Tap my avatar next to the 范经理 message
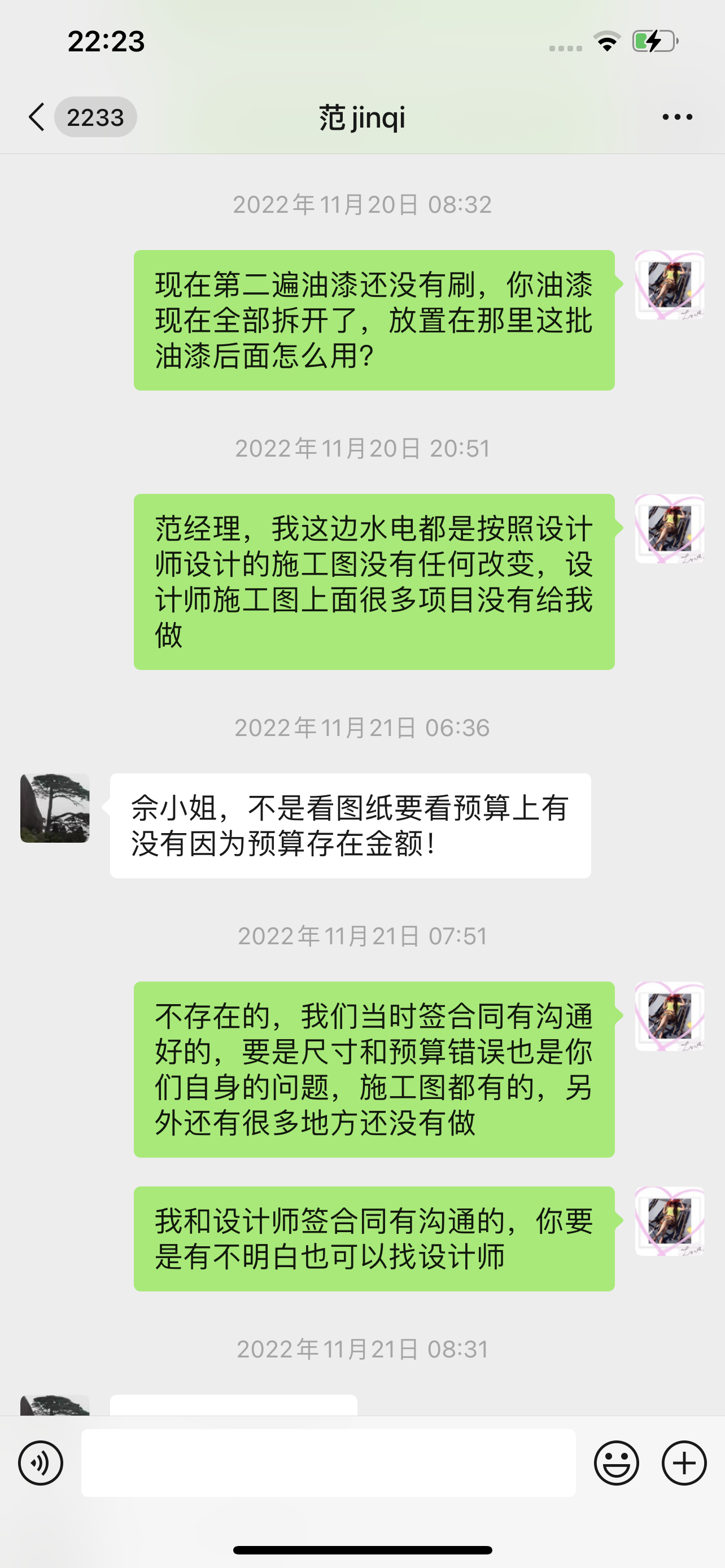Viewport: 725px width, 1568px height. 670,528
